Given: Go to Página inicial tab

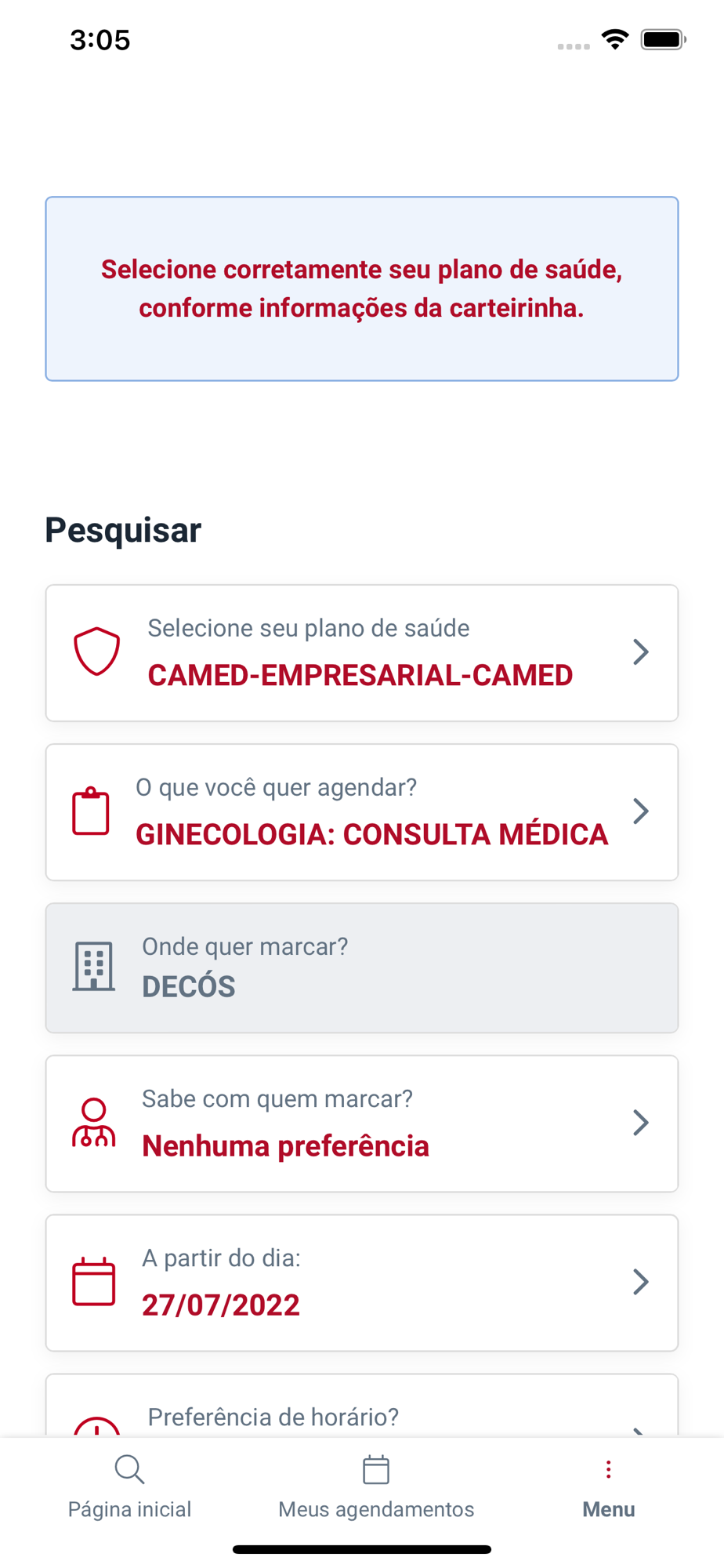Looking at the screenshot, I should (x=129, y=1486).
